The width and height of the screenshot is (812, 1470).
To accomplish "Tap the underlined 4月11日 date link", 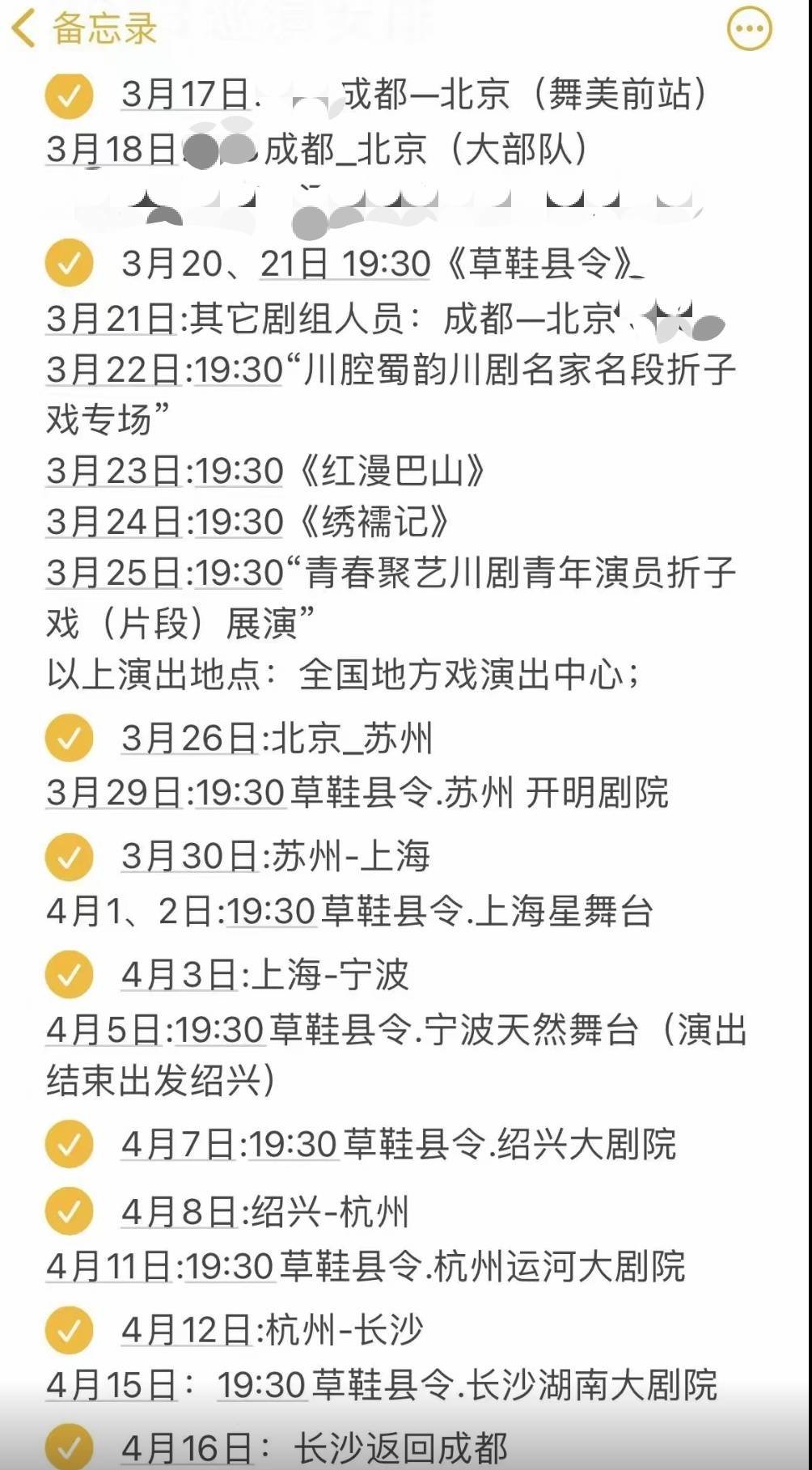I will coord(108,1267).
